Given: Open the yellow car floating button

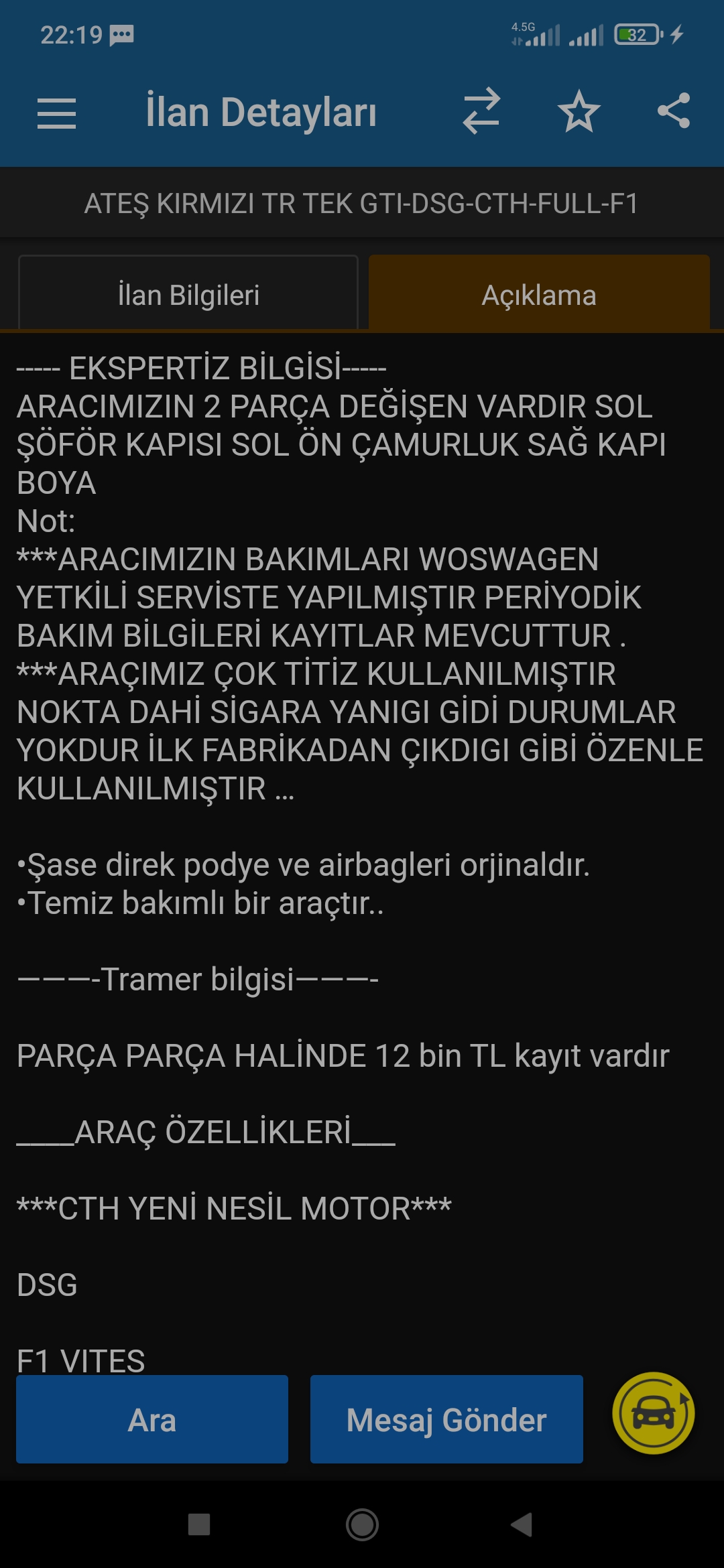Looking at the screenshot, I should [x=654, y=1413].
